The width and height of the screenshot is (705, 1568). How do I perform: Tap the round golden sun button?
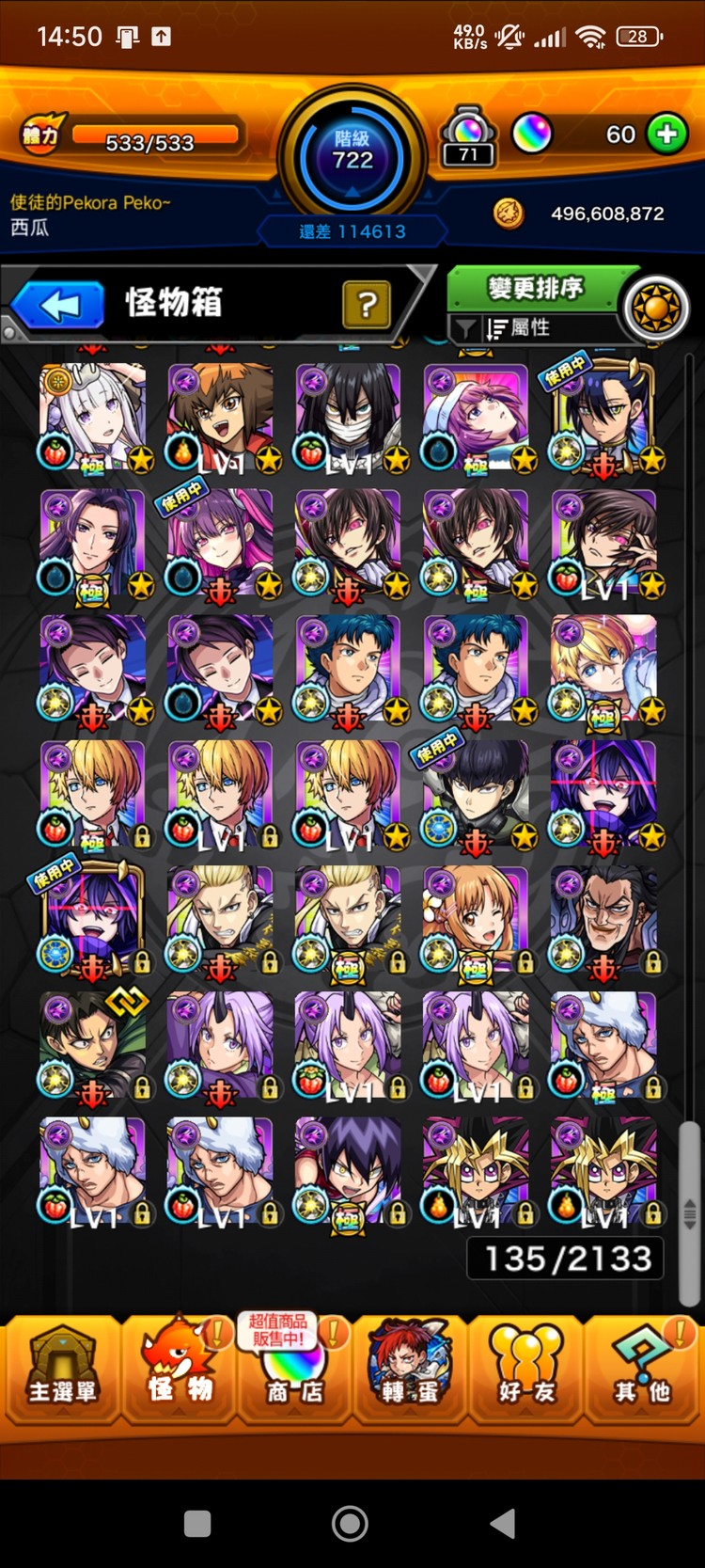tap(656, 307)
